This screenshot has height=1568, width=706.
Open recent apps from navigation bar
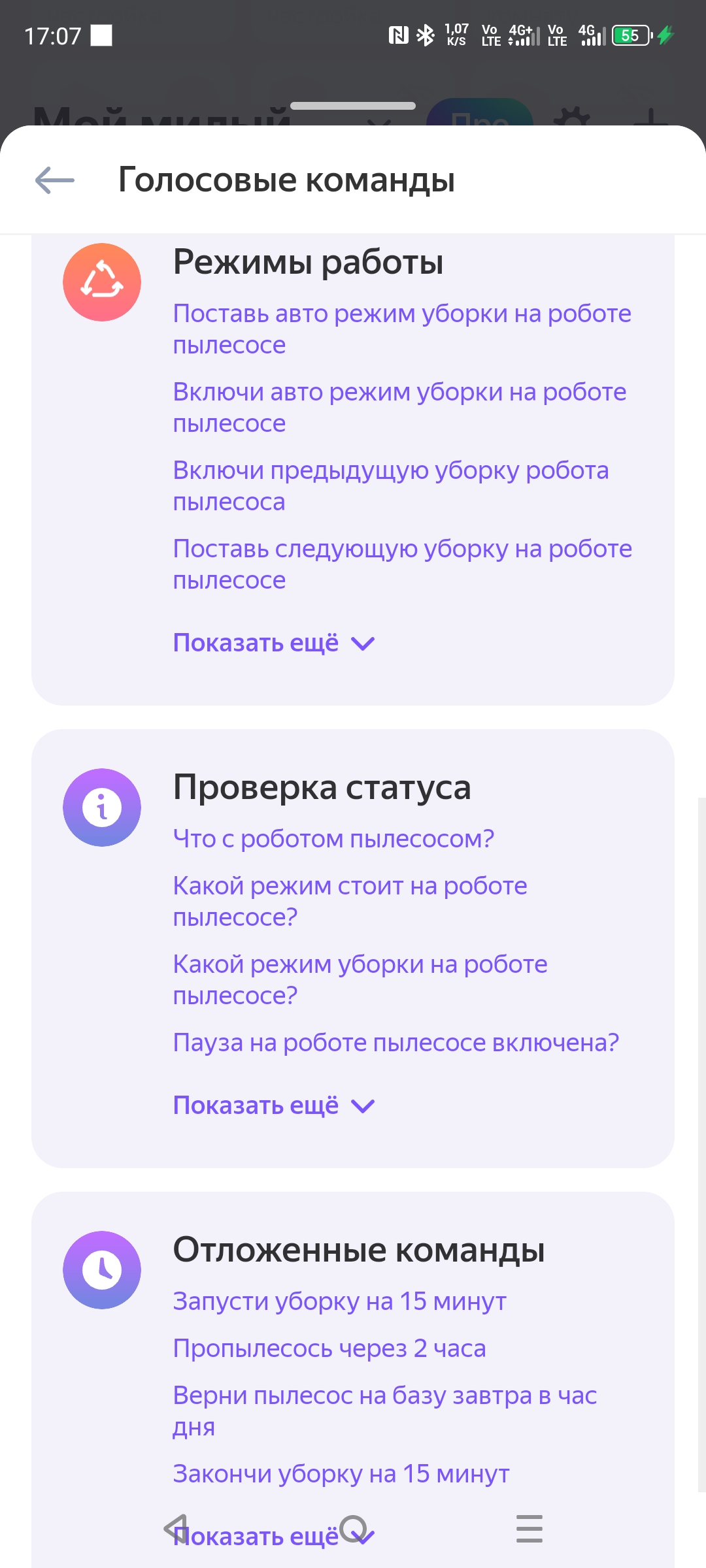click(529, 1529)
